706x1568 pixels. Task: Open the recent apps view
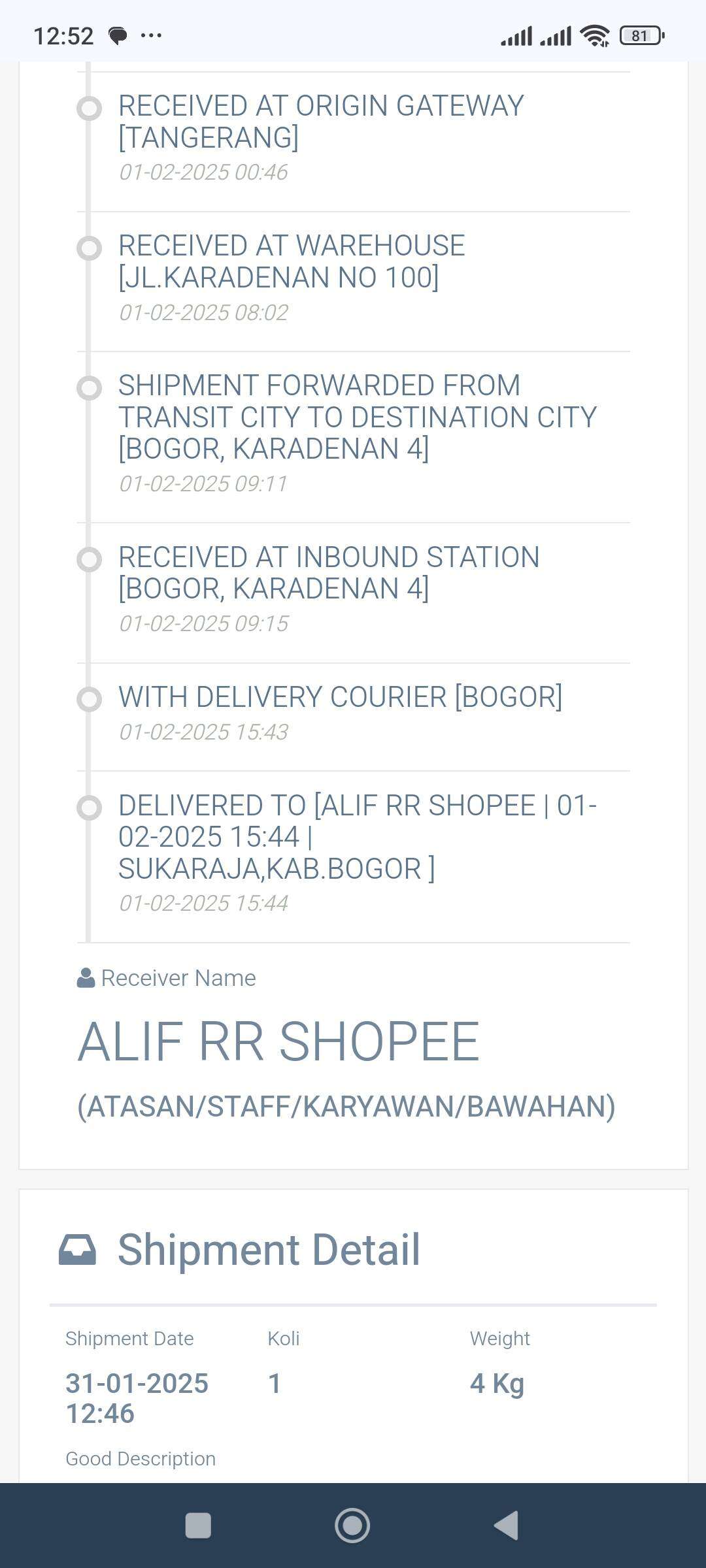click(x=198, y=1526)
